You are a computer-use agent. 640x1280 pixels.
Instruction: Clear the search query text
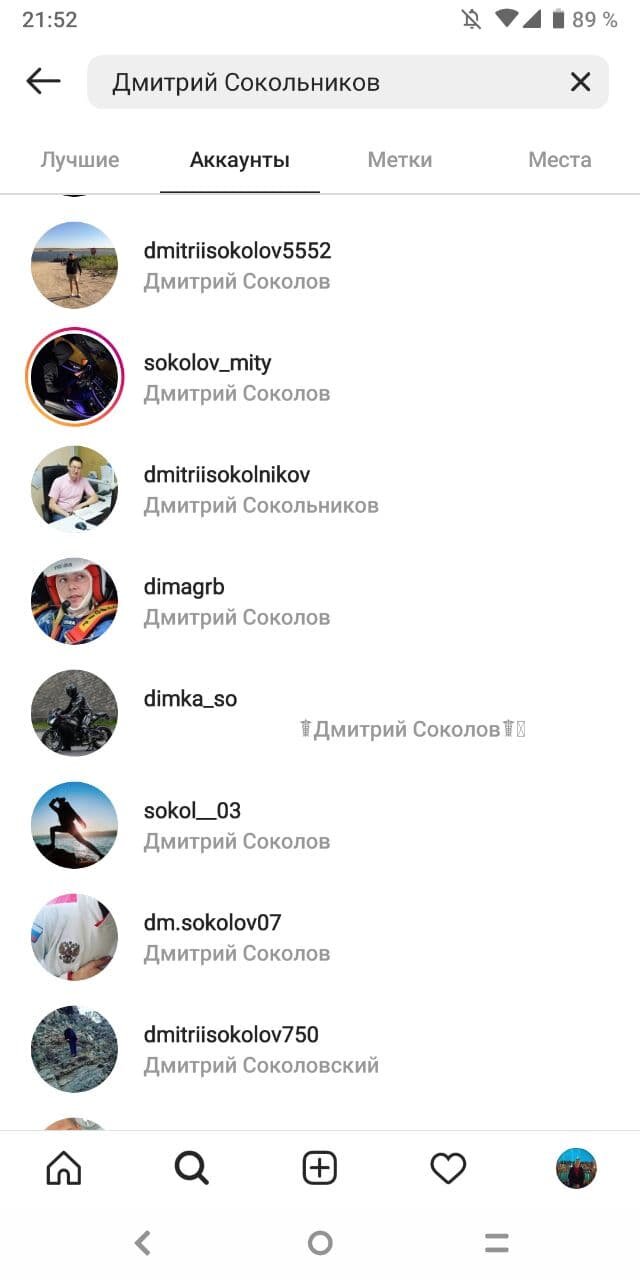[580, 82]
